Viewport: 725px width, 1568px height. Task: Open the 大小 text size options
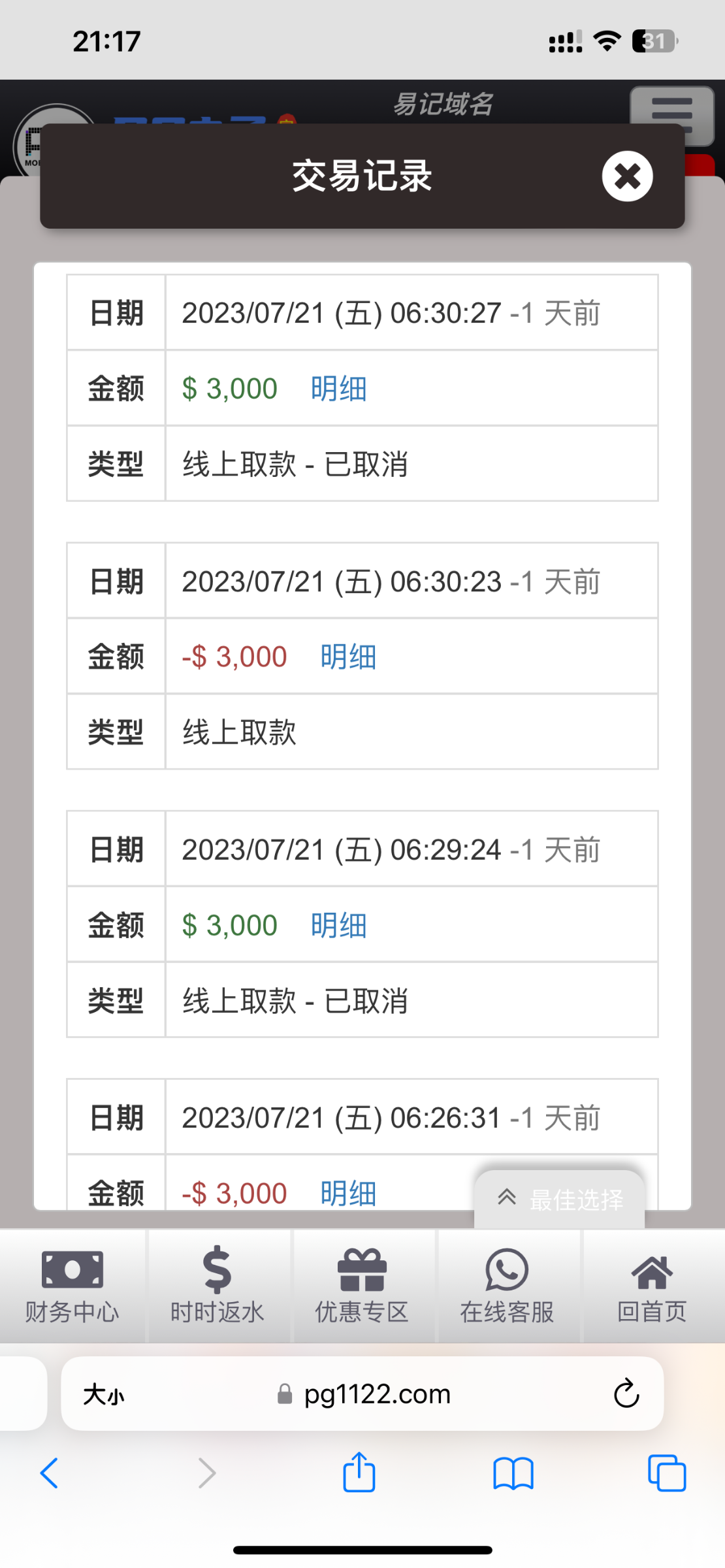pos(103,1395)
